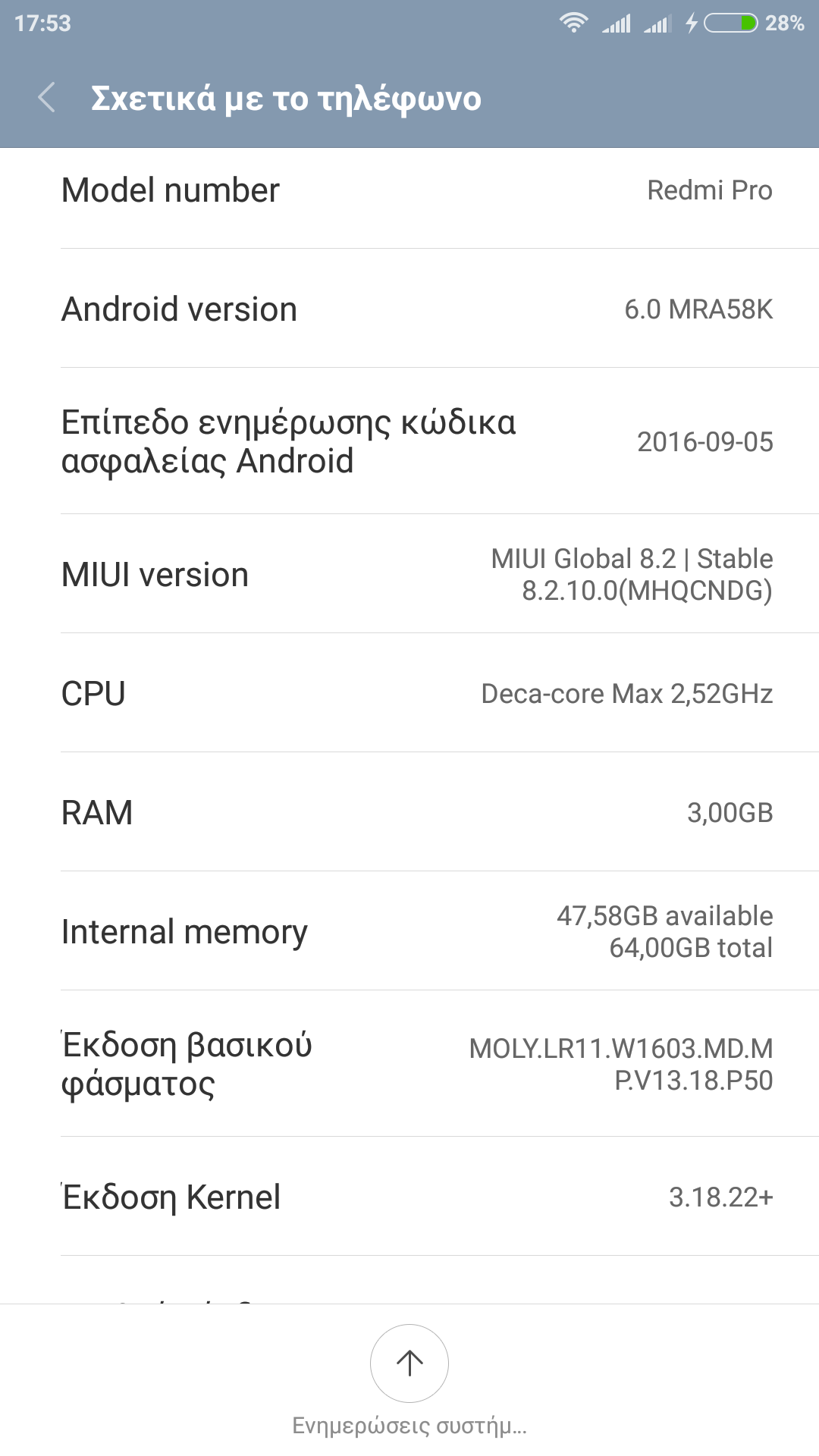Tap the Kernel version row
This screenshot has width=819, height=1456.
pyautogui.click(x=409, y=1197)
